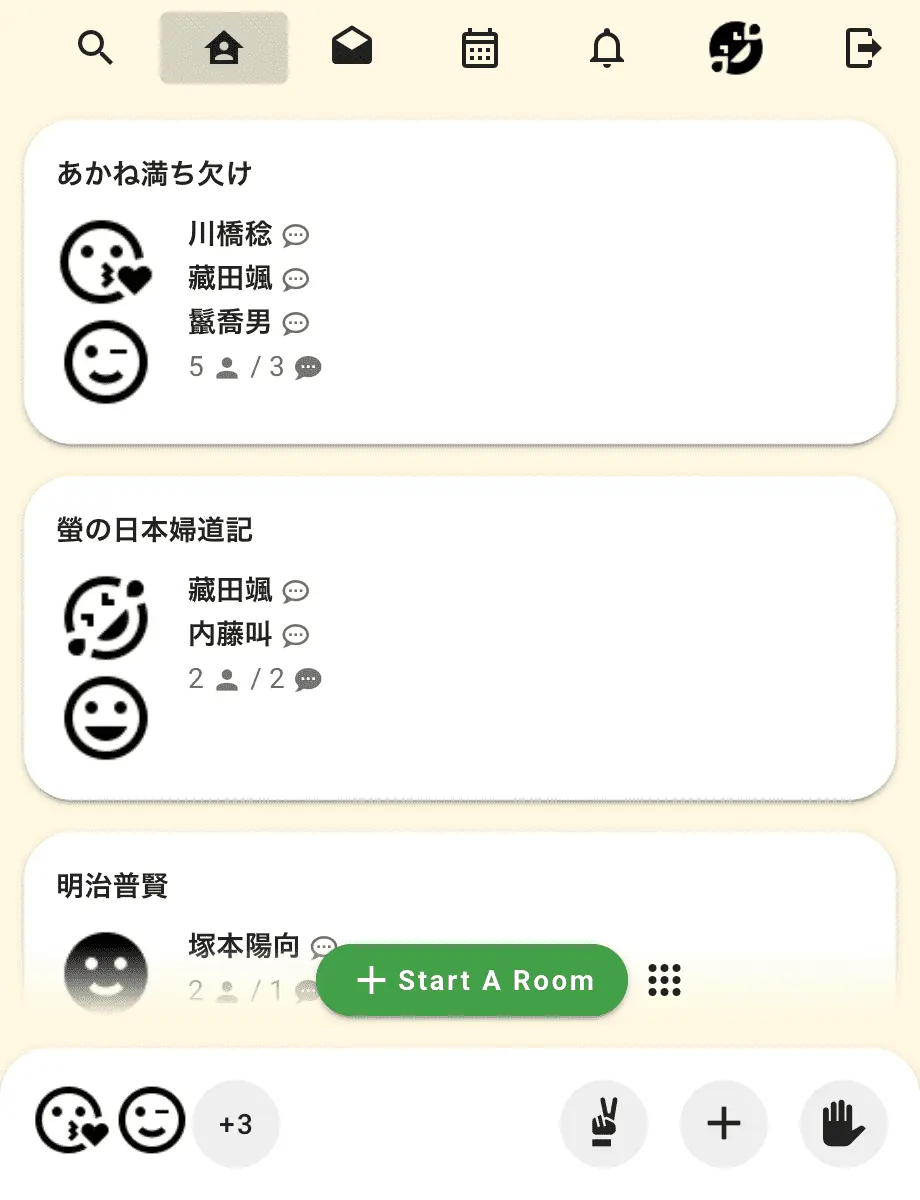
Task: Switch to the home hallway tab
Action: pos(224,48)
